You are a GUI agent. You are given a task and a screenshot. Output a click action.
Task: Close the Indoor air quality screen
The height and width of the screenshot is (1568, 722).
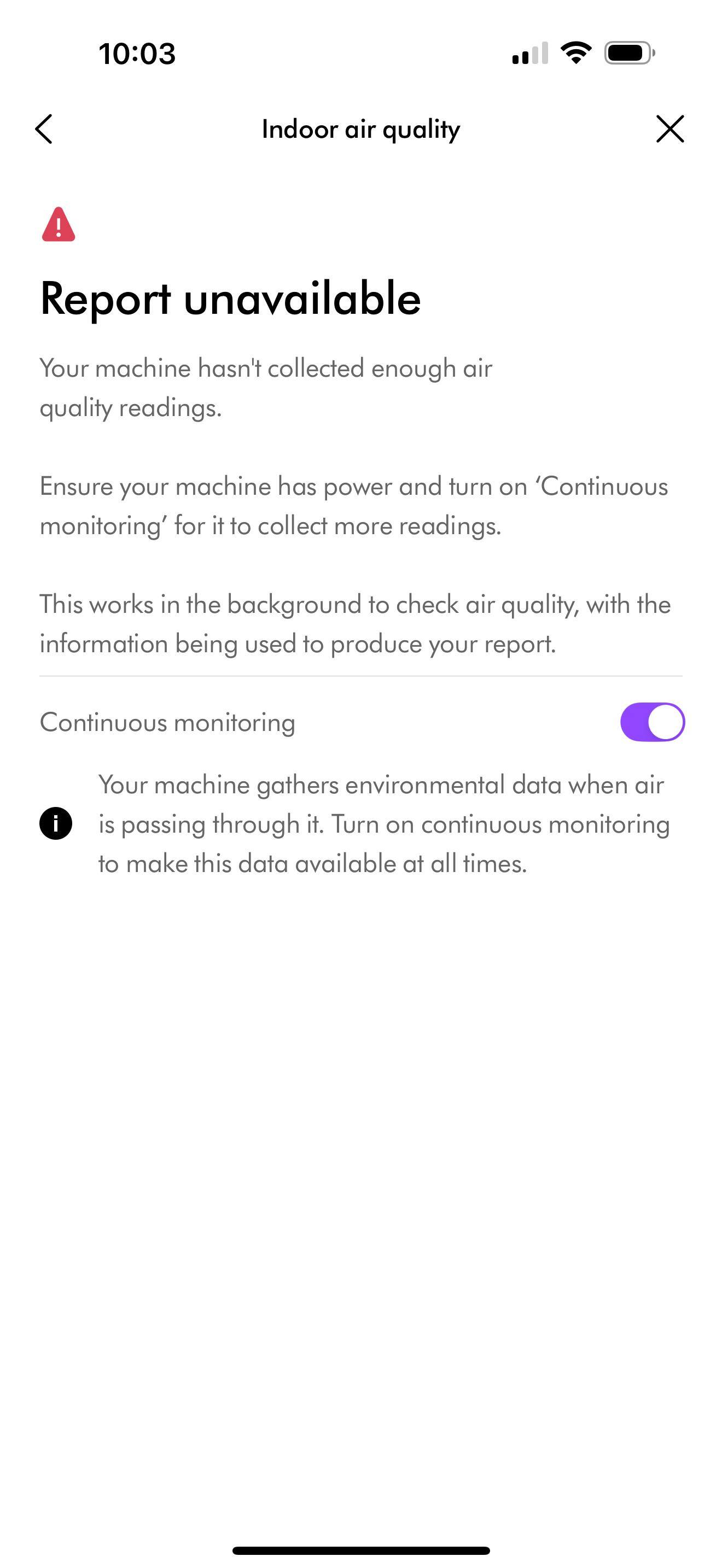(x=669, y=129)
